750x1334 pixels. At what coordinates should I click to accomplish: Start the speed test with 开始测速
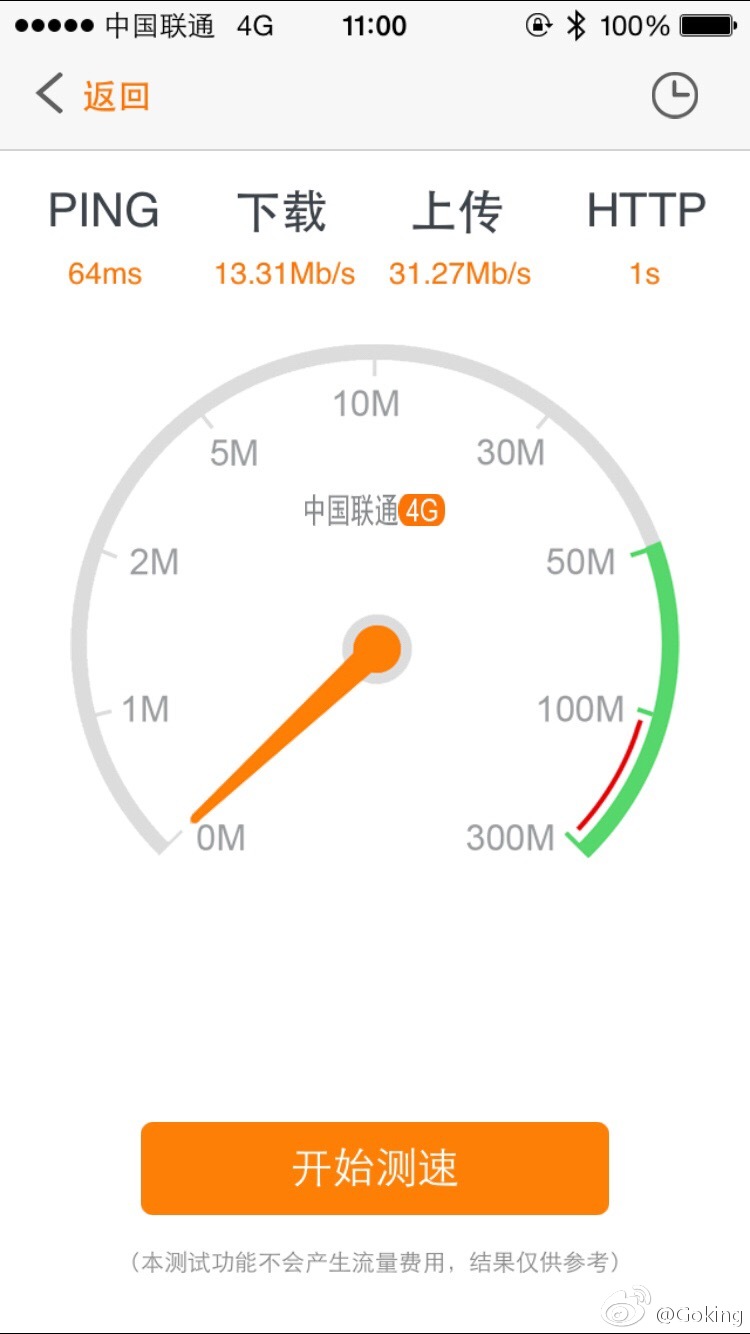pyautogui.click(x=375, y=1168)
